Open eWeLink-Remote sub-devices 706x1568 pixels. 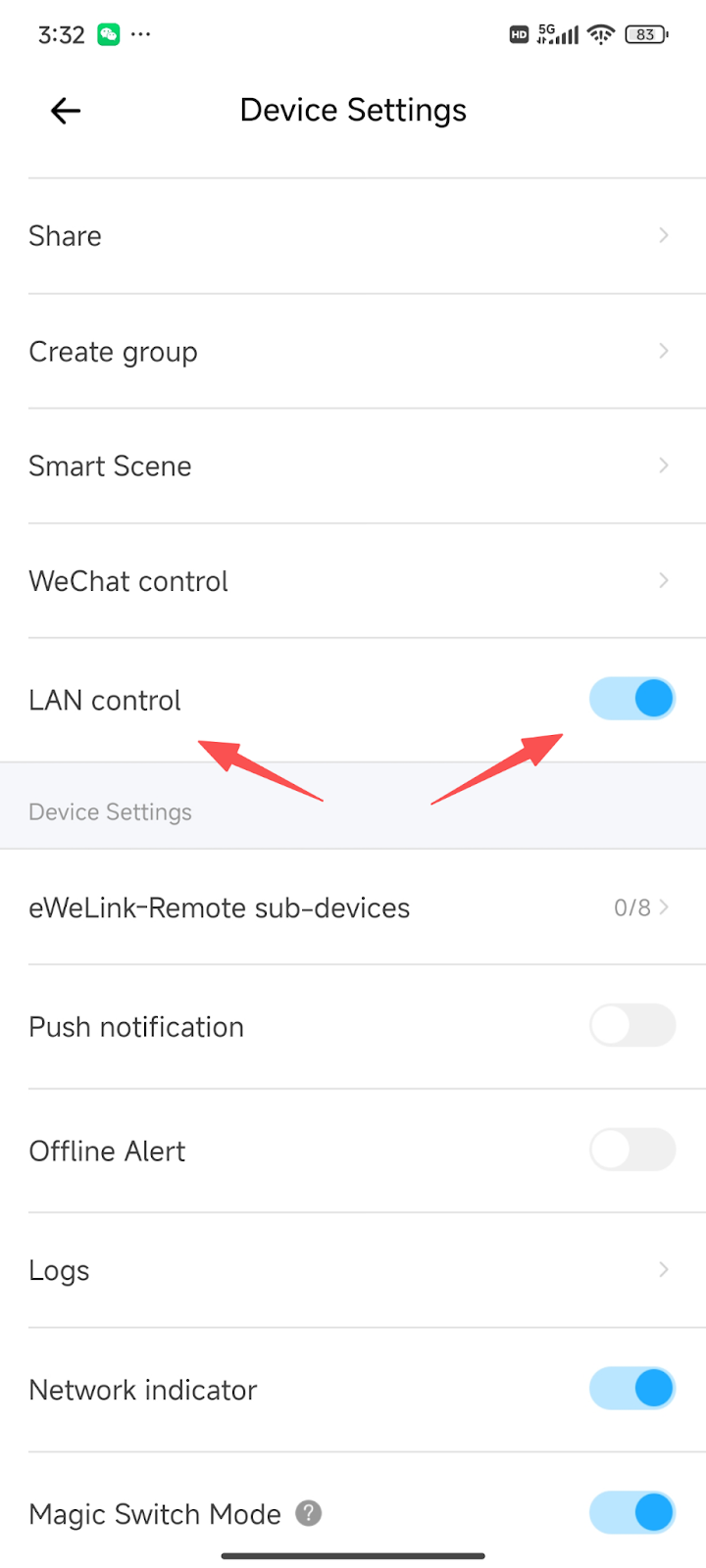[353, 907]
